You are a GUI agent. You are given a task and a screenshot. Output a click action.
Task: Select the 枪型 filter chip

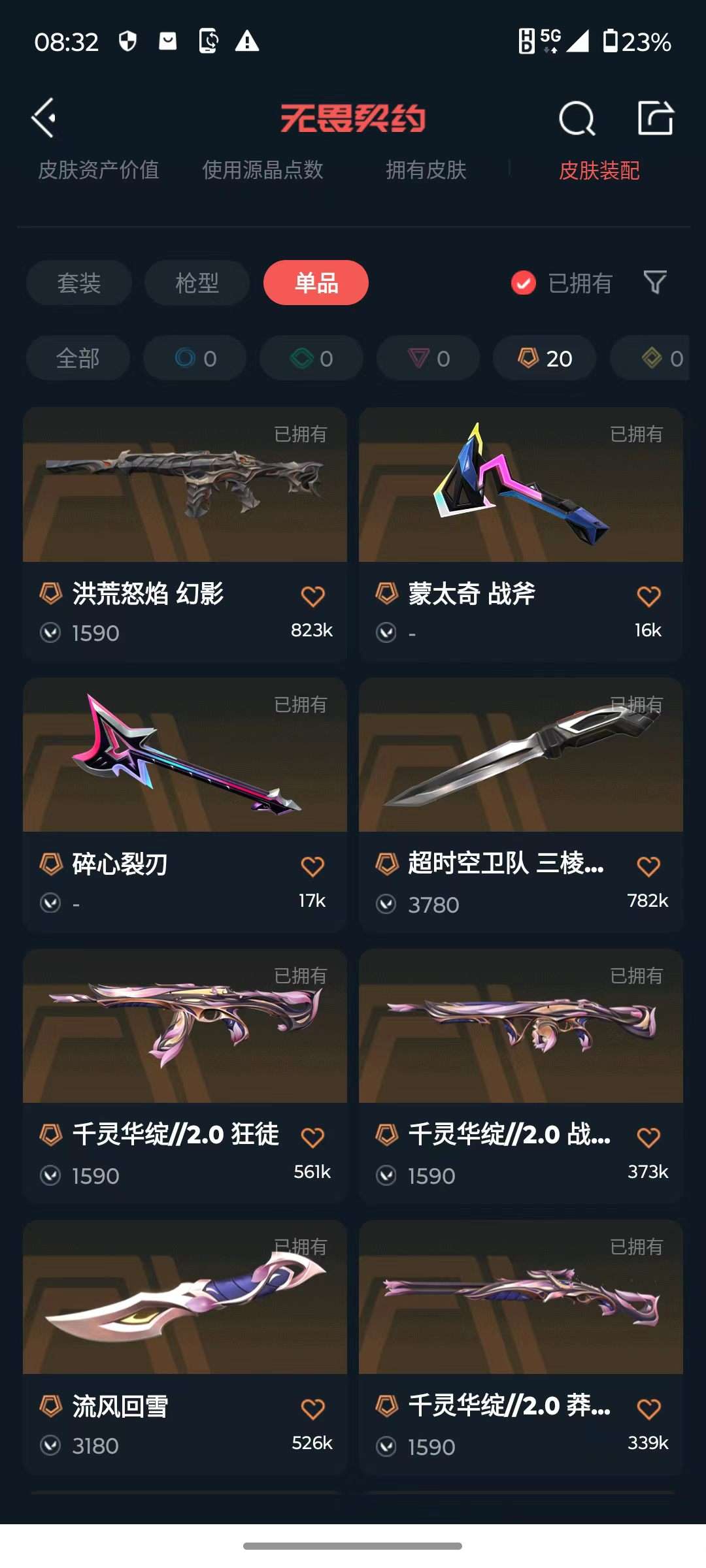(197, 283)
